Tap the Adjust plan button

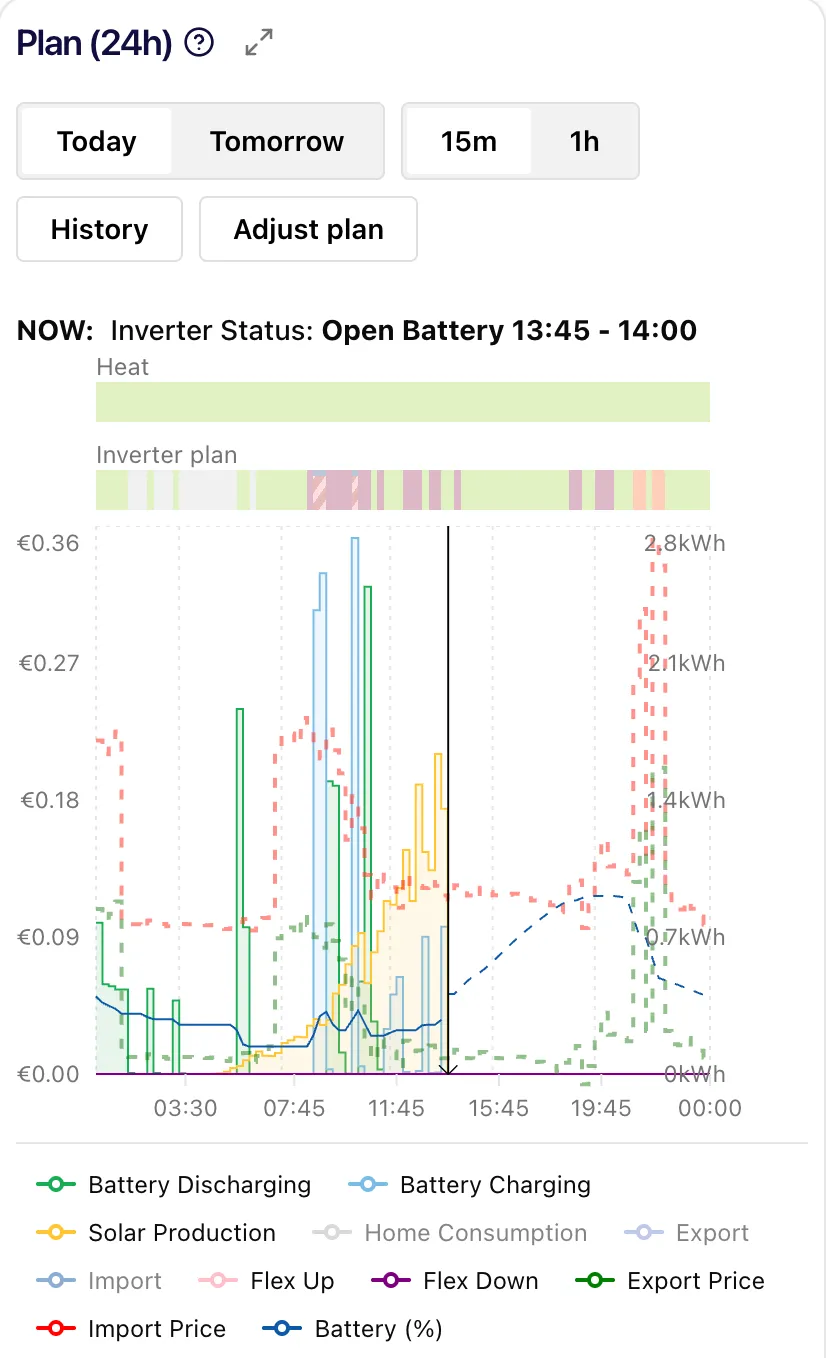308,229
